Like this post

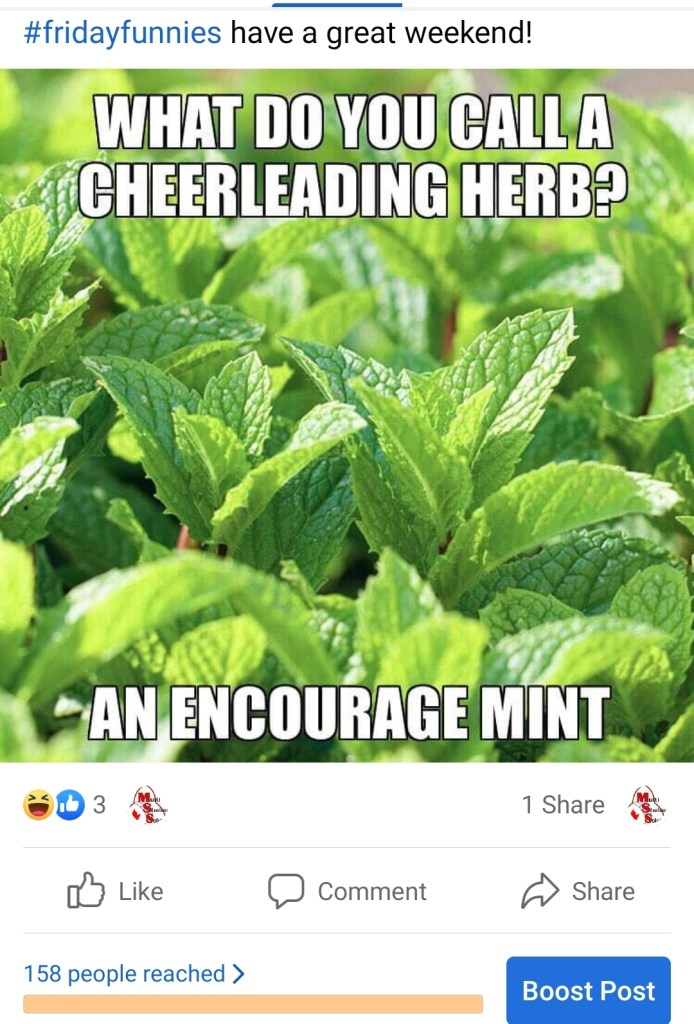pos(115,891)
